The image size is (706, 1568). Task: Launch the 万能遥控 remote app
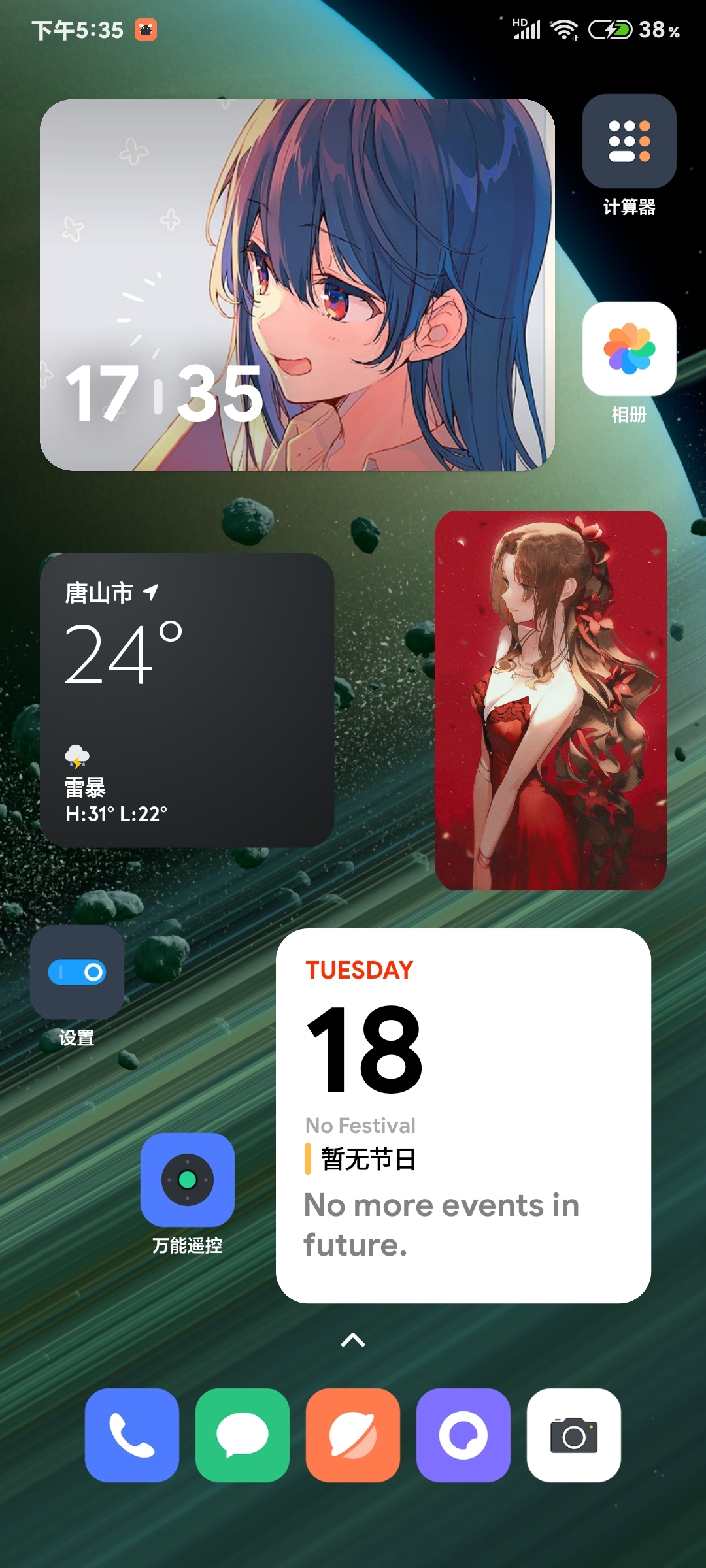pyautogui.click(x=188, y=1180)
